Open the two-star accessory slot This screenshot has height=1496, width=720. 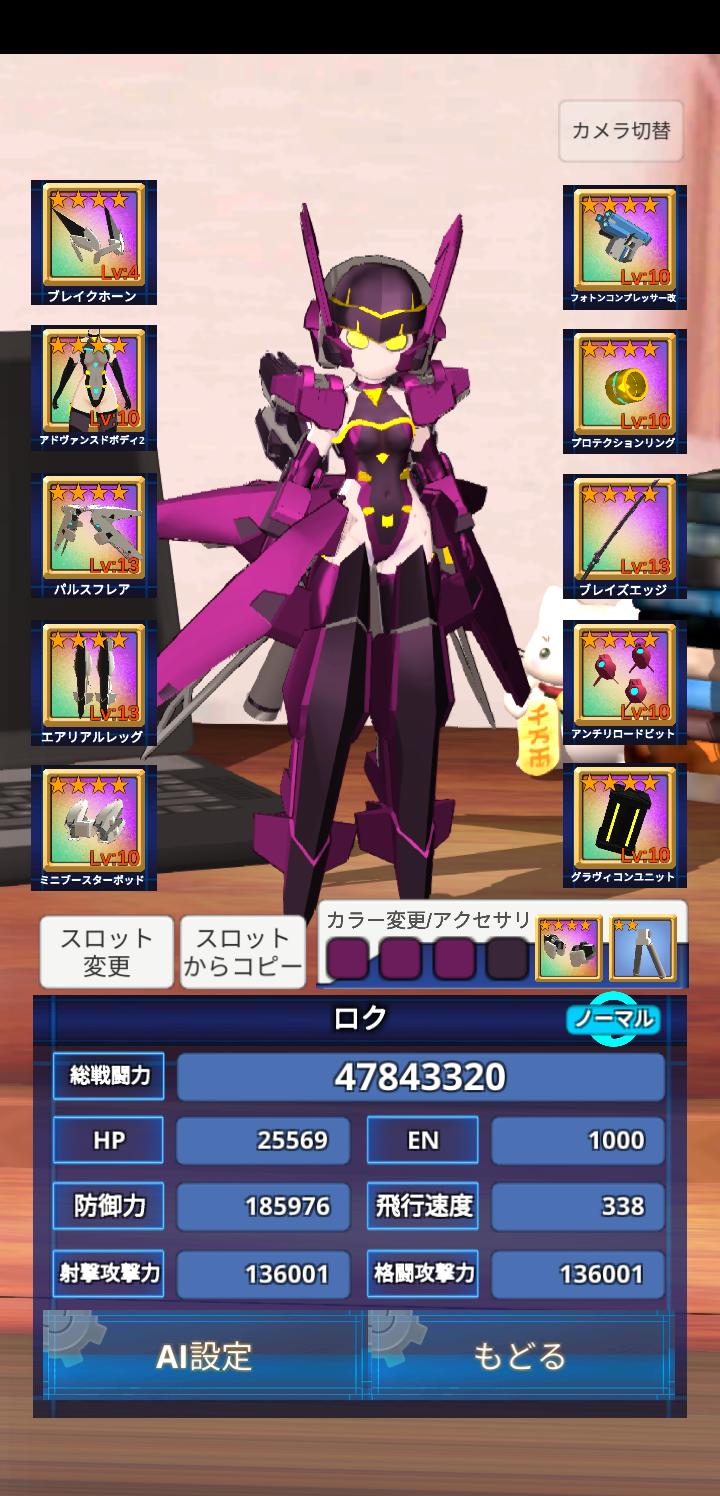pos(642,949)
